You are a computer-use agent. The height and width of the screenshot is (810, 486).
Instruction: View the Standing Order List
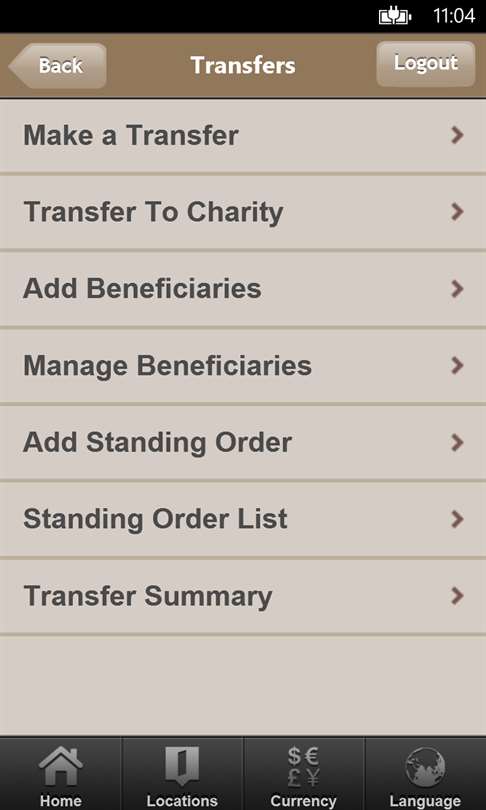(243, 520)
